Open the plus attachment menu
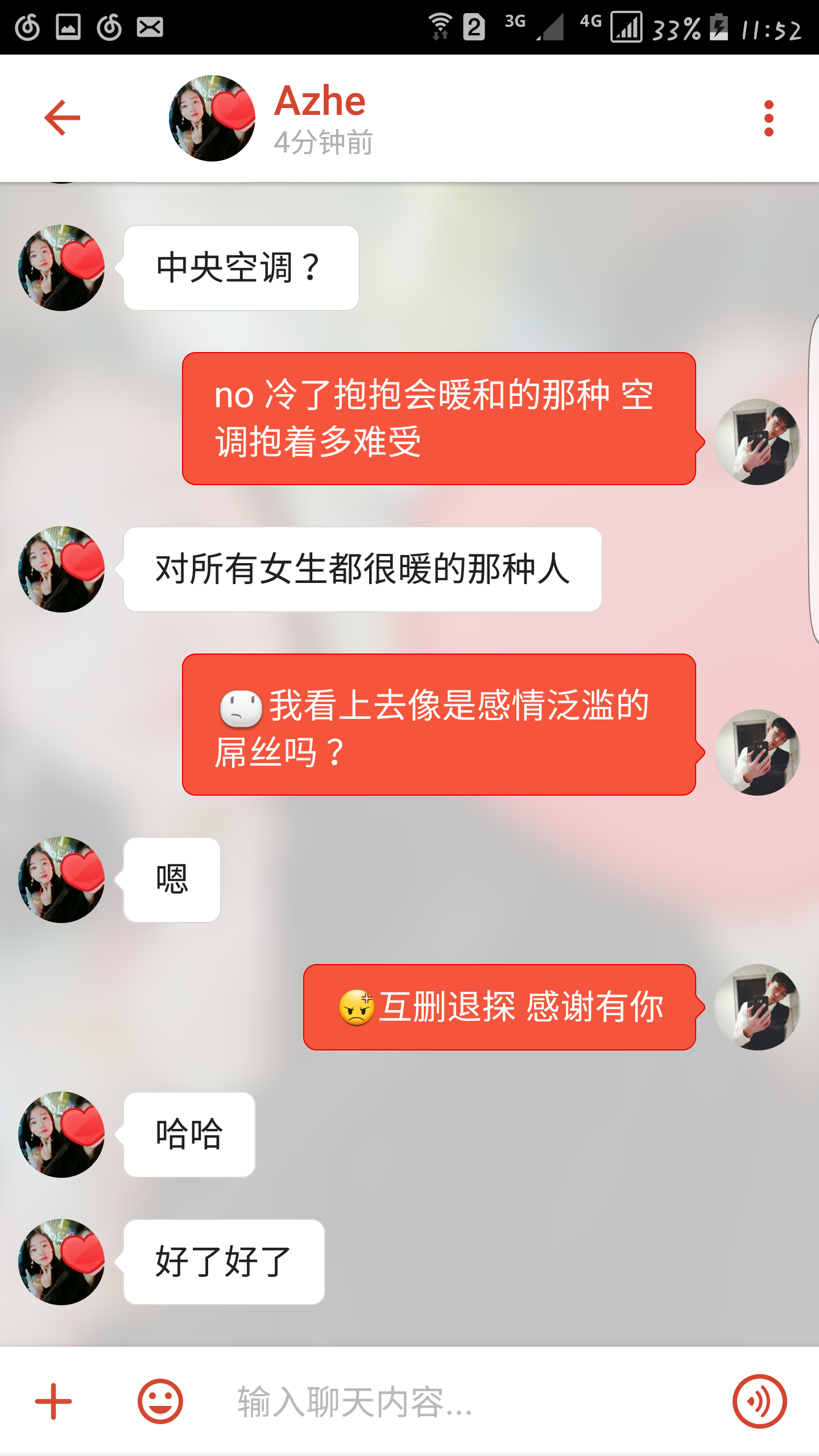Screen dimensions: 819x1456 [53, 1401]
